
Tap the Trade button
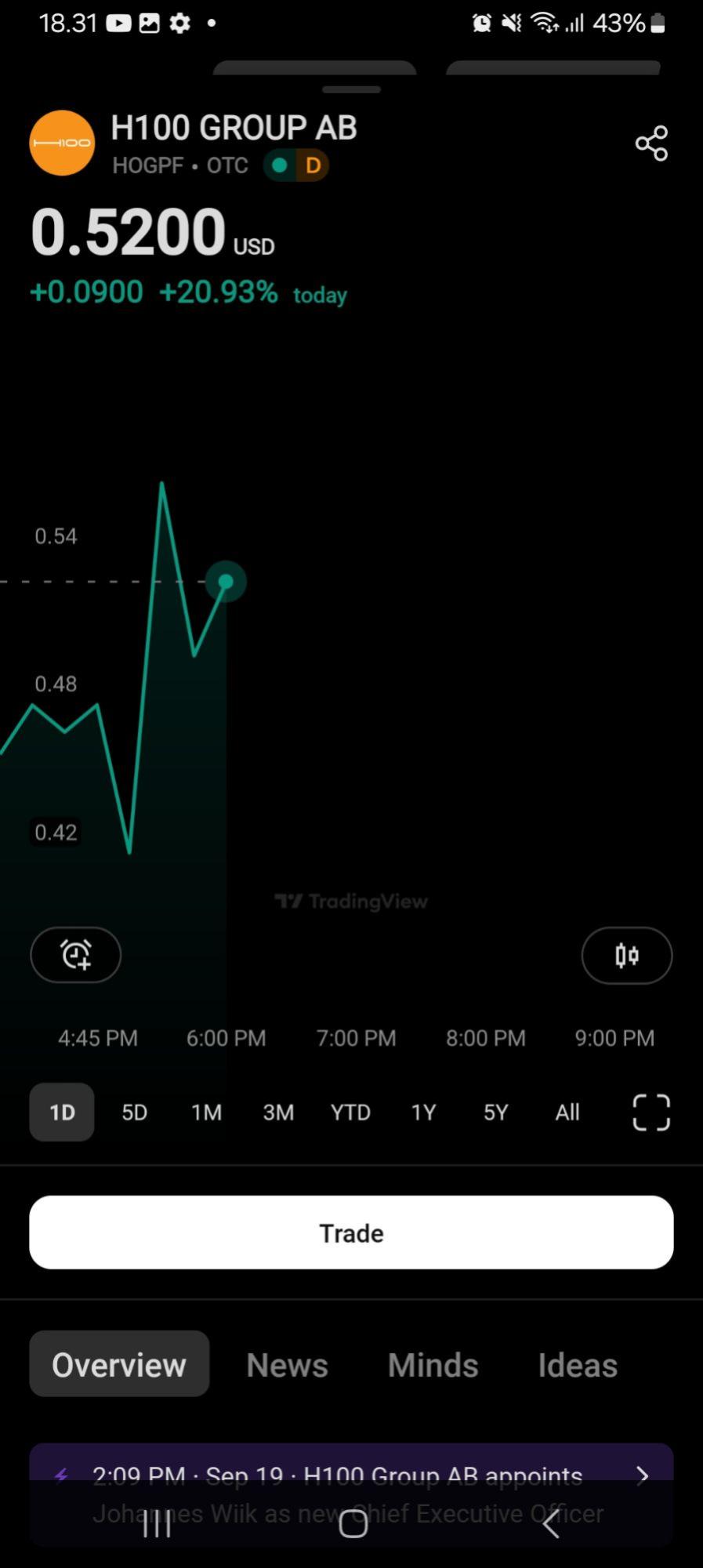[x=351, y=1232]
